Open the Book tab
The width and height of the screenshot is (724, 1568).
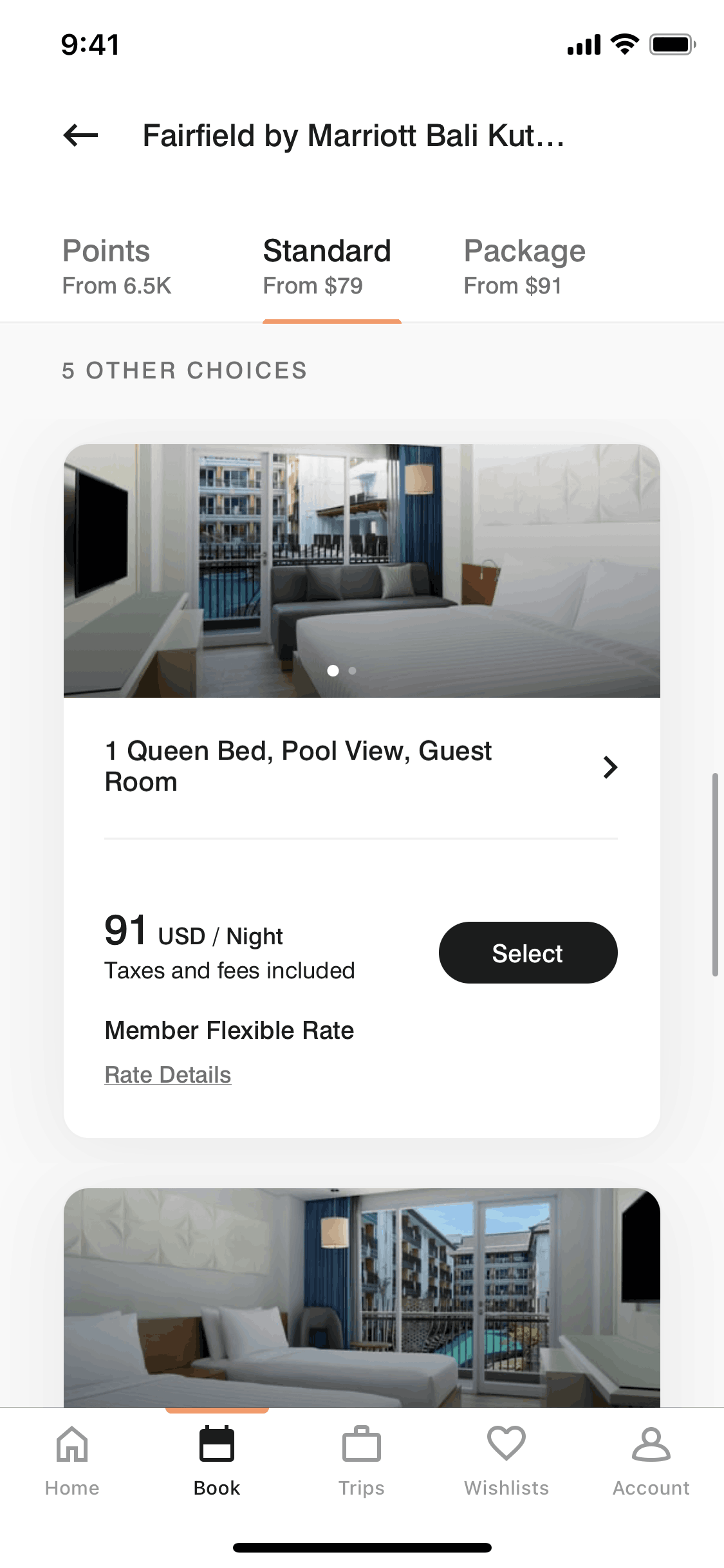point(217,1461)
